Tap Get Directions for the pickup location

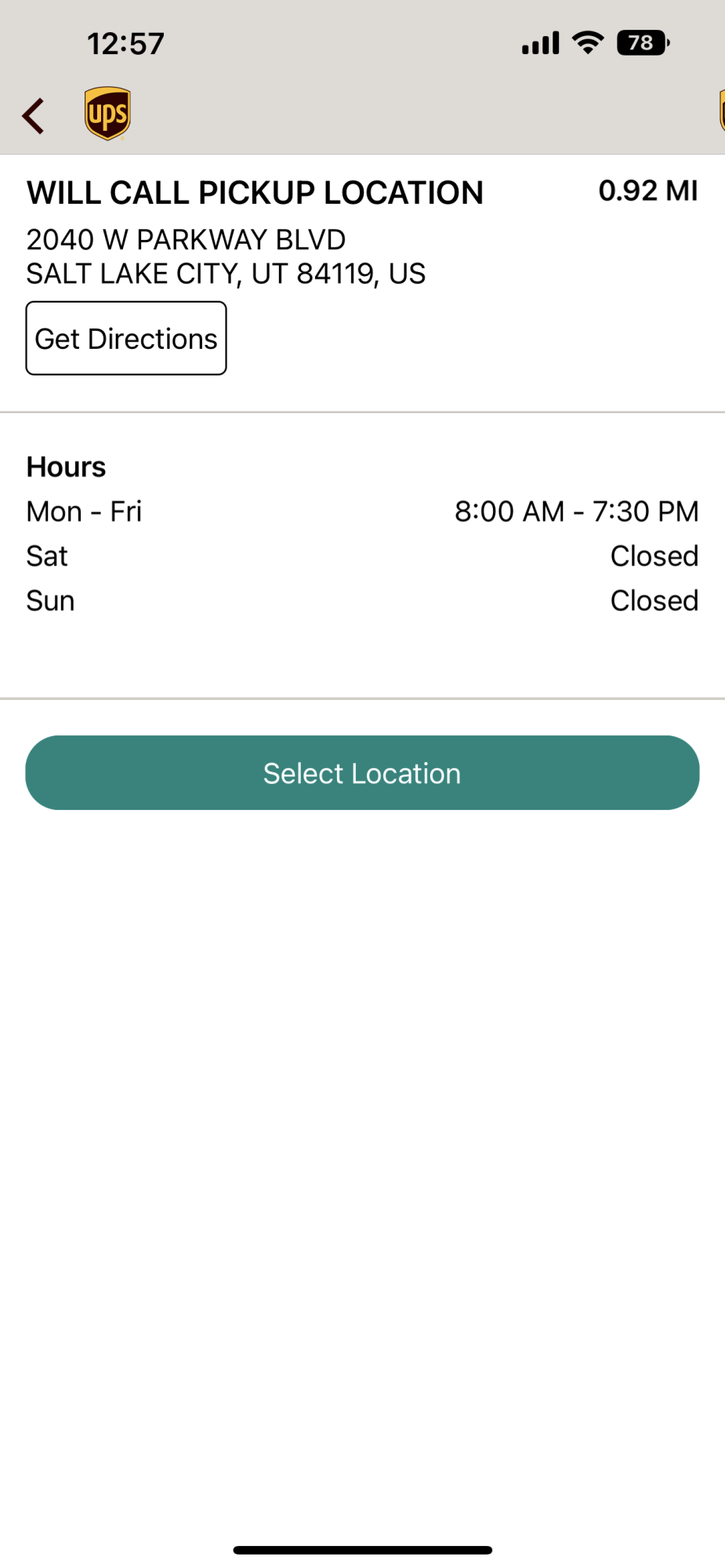pyautogui.click(x=126, y=339)
